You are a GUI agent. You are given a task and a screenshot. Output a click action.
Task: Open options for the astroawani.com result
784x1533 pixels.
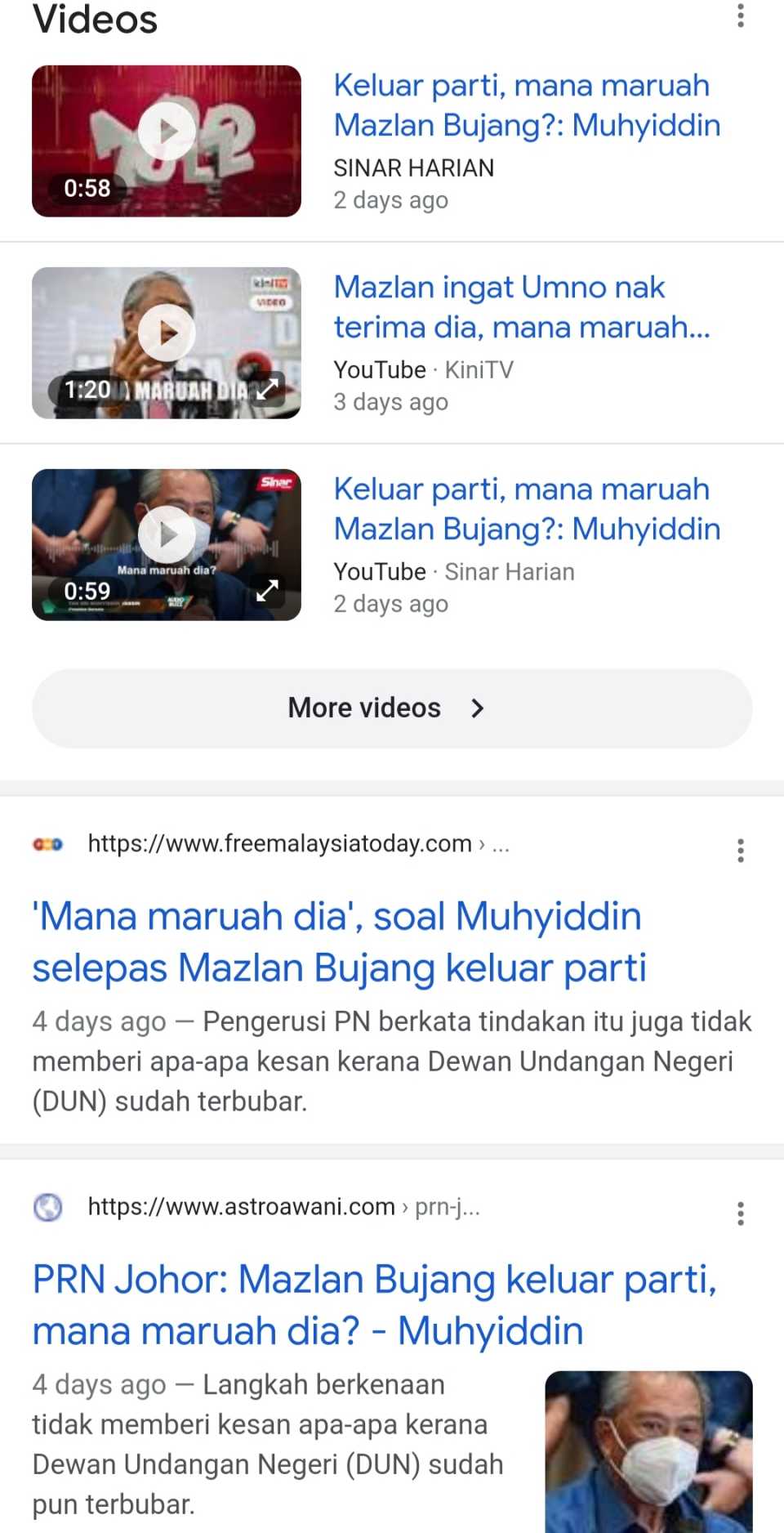pyautogui.click(x=740, y=1213)
